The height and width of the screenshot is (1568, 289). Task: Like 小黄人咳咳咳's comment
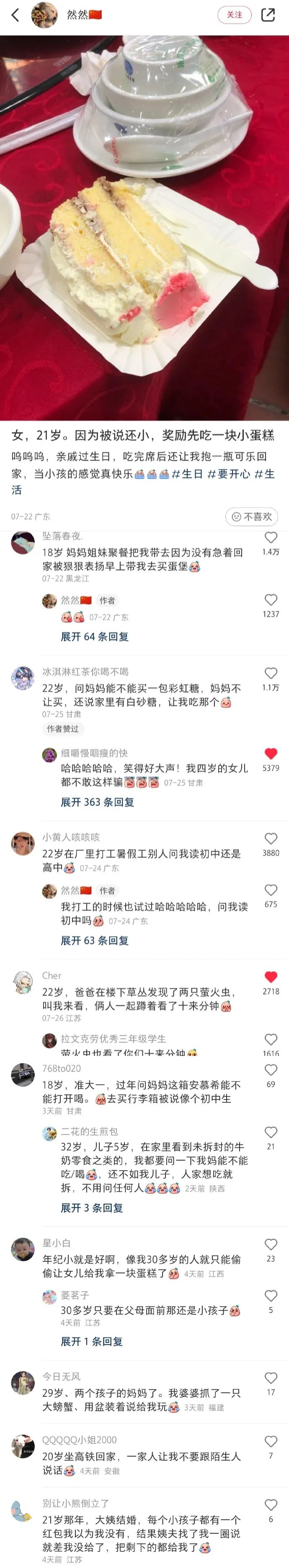pyautogui.click(x=270, y=839)
